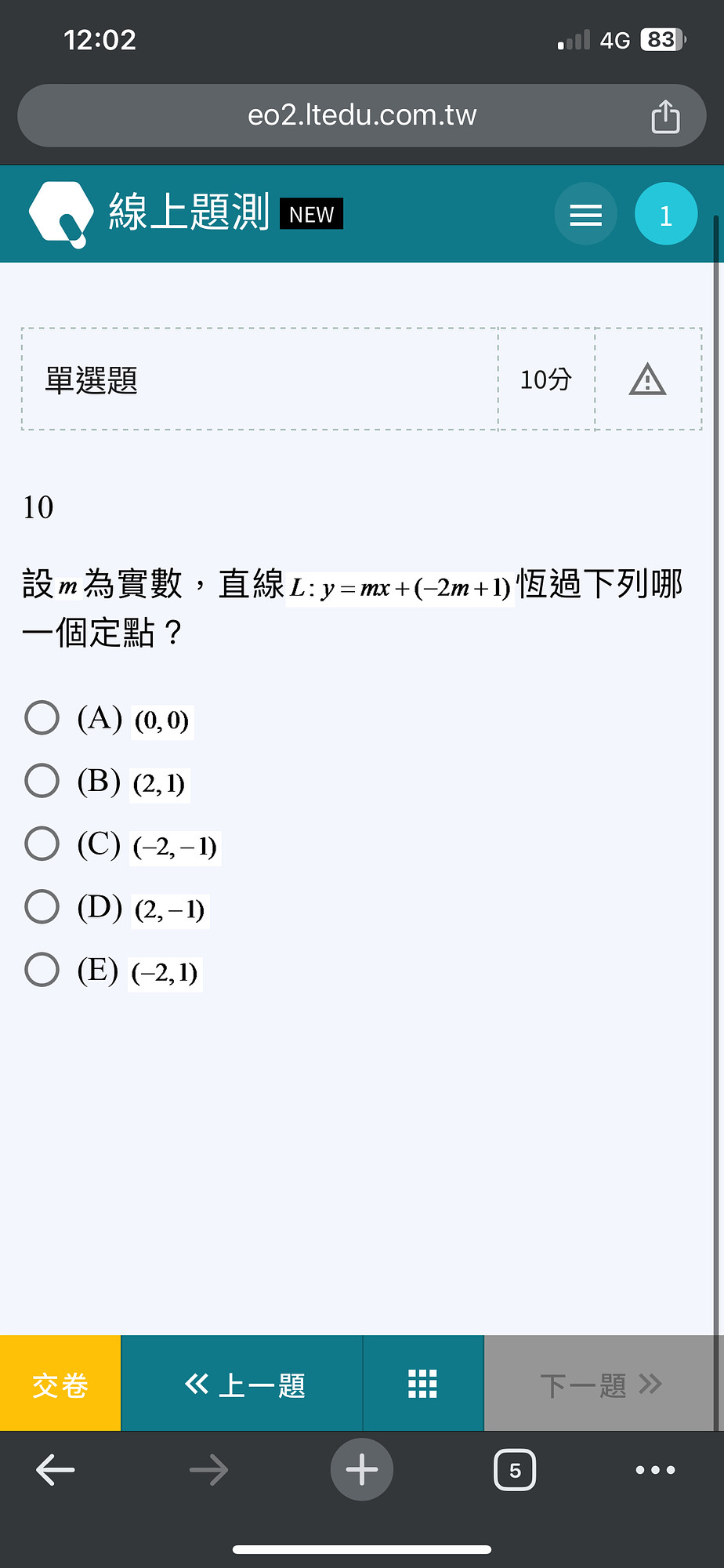View the 5 open tabs
The image size is (724, 1568).
[x=515, y=1470]
